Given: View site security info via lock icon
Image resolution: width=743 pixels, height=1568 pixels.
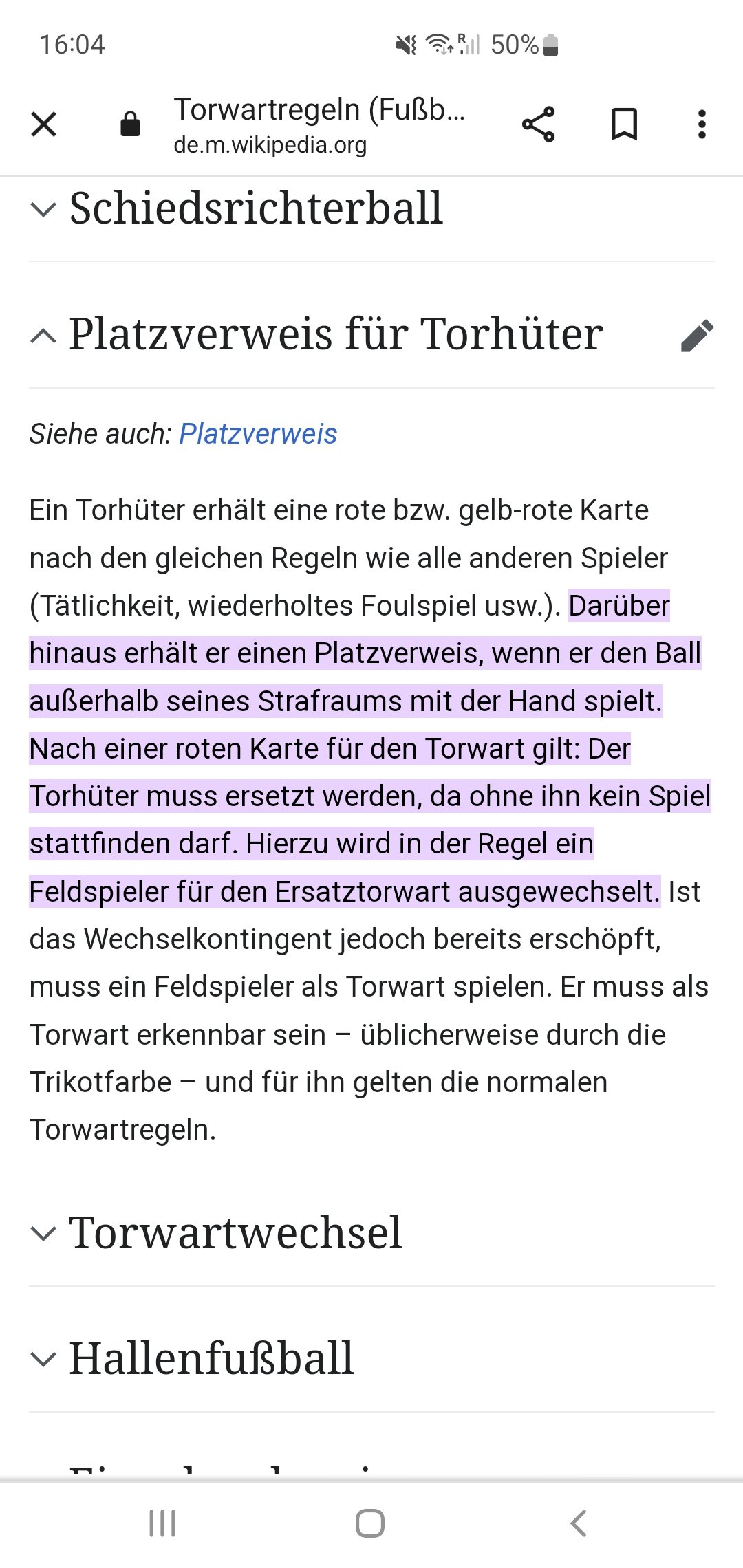Looking at the screenshot, I should (x=130, y=124).
